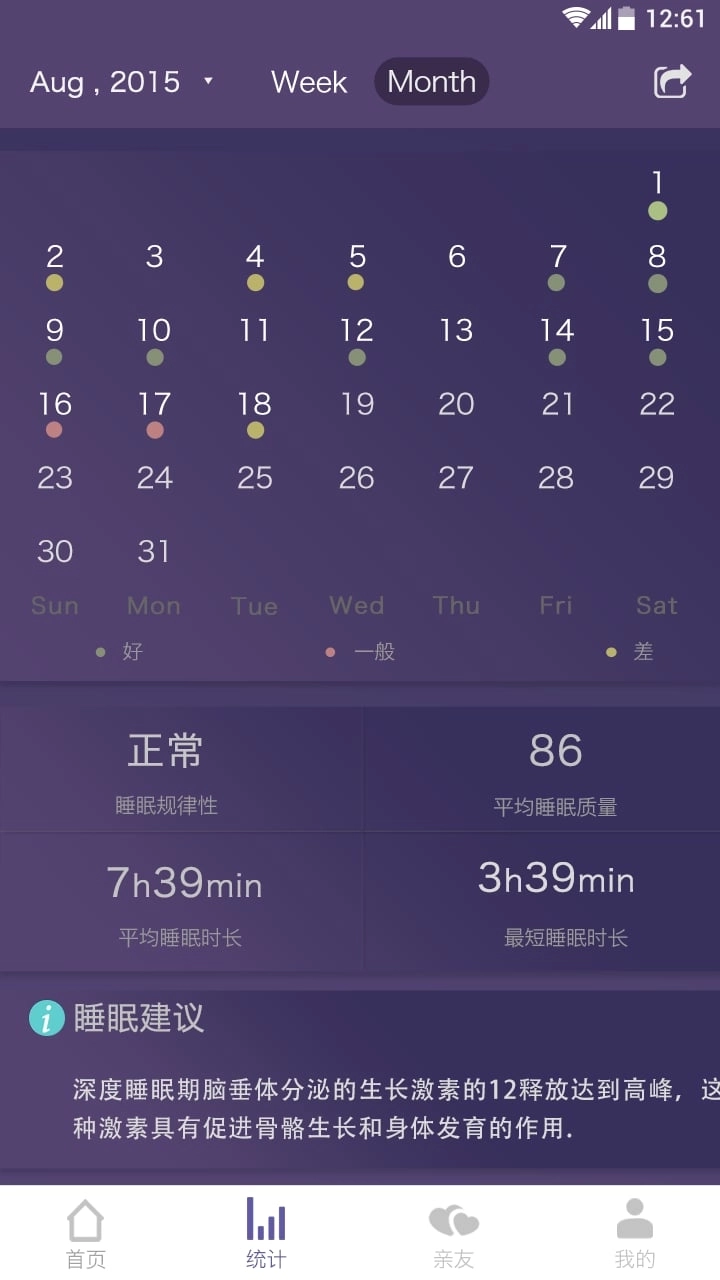The image size is (720, 1280).
Task: Open the Aug 2015 date picker dropdown
Action: pos(105,82)
